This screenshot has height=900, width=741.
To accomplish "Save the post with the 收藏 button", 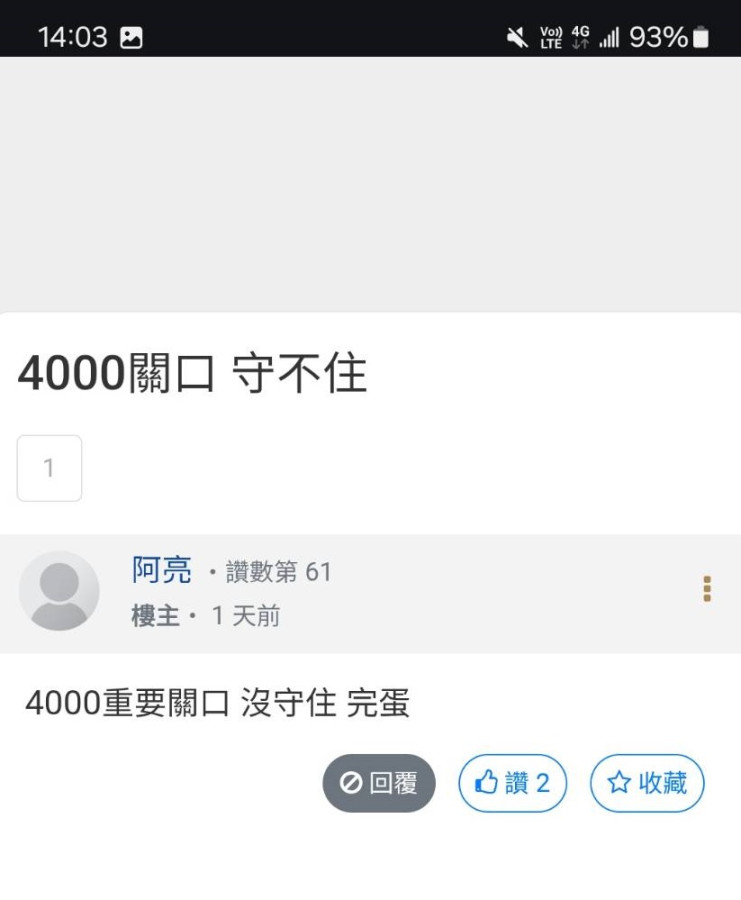I will pos(647,783).
